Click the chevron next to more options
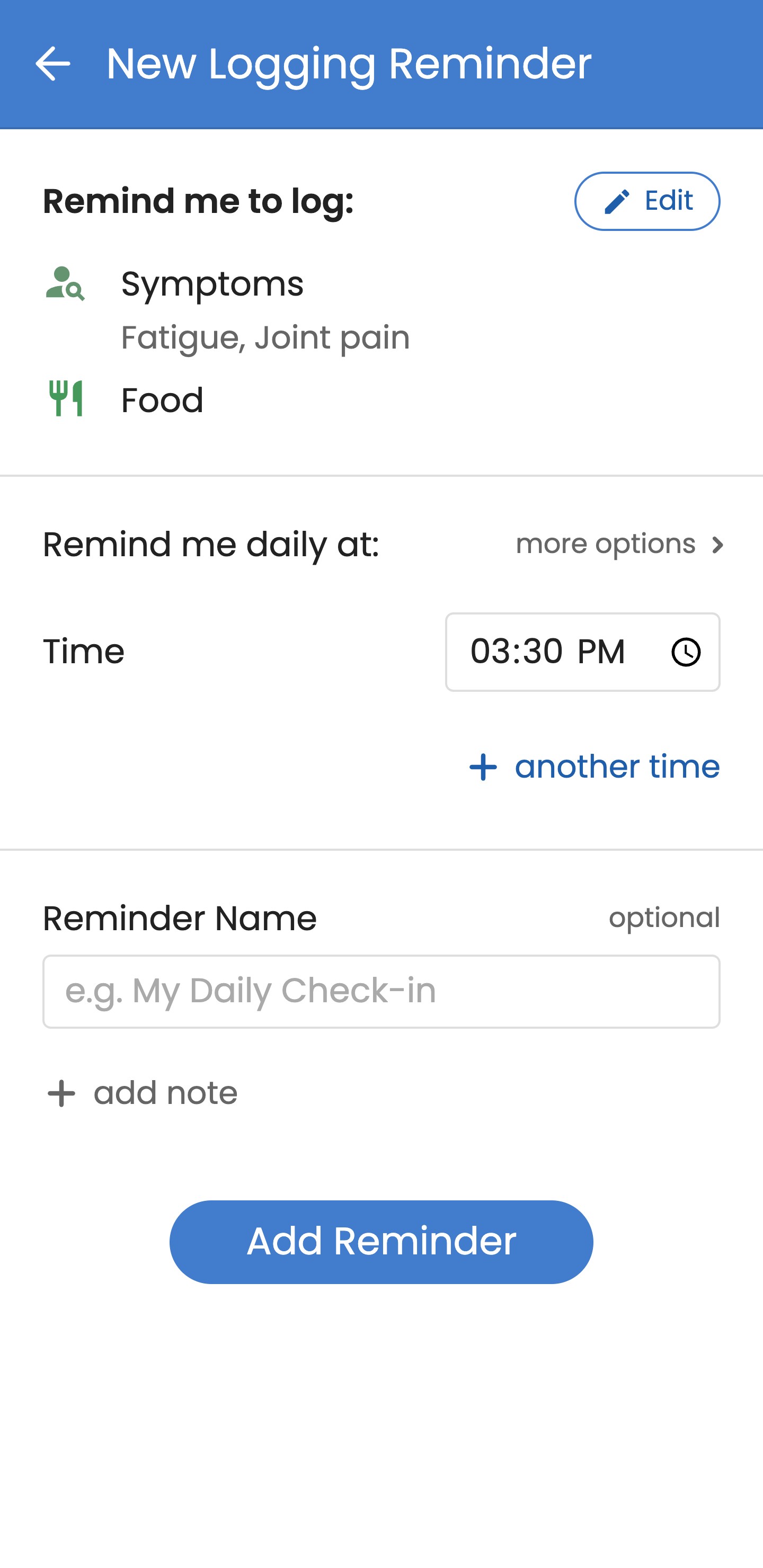 [x=717, y=544]
